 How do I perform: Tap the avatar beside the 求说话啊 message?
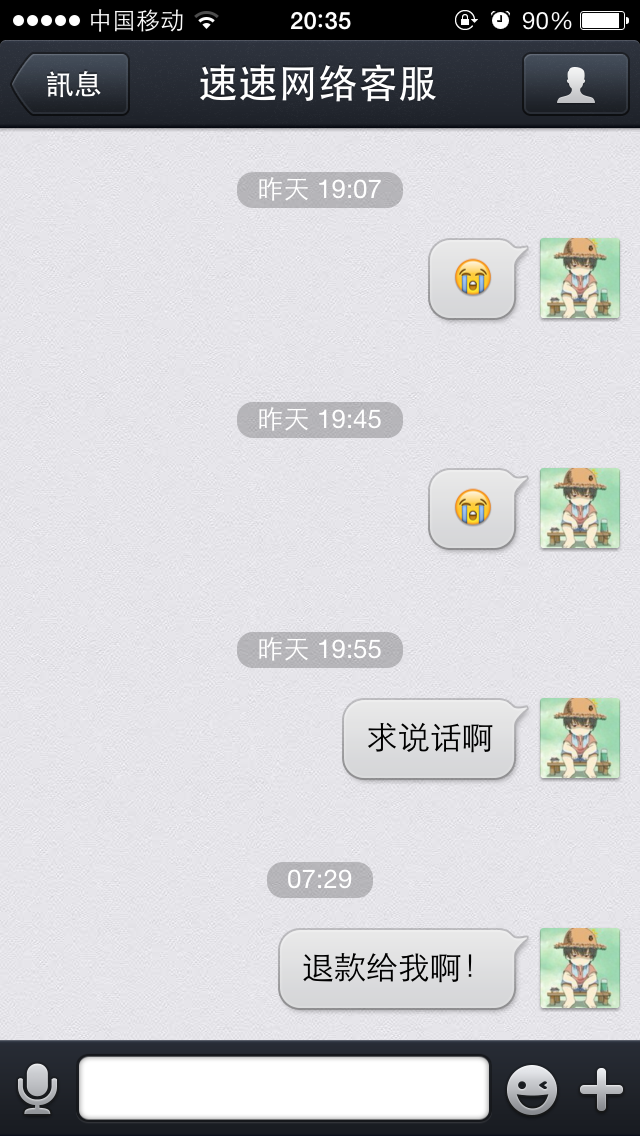tap(579, 738)
